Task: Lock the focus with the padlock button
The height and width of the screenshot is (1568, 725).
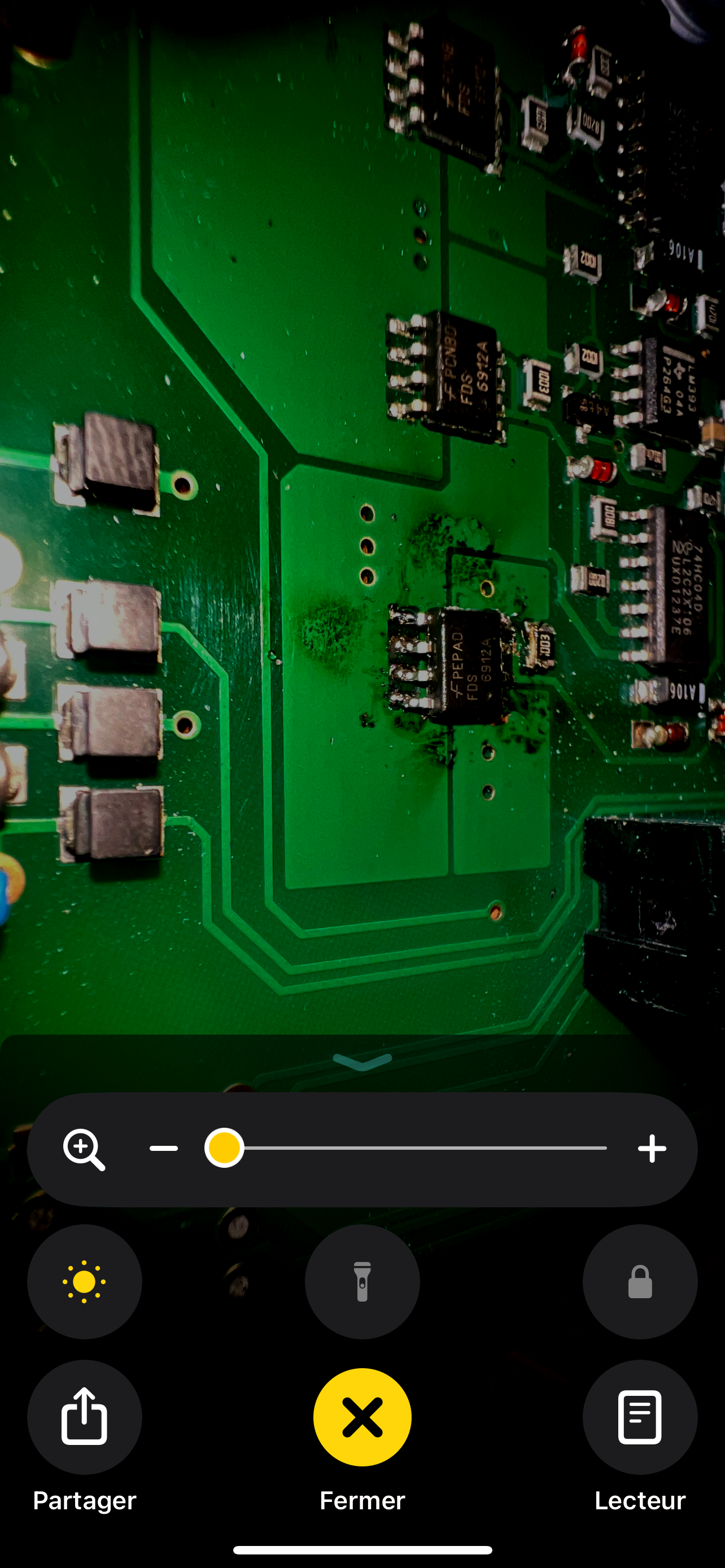Action: [x=640, y=1281]
